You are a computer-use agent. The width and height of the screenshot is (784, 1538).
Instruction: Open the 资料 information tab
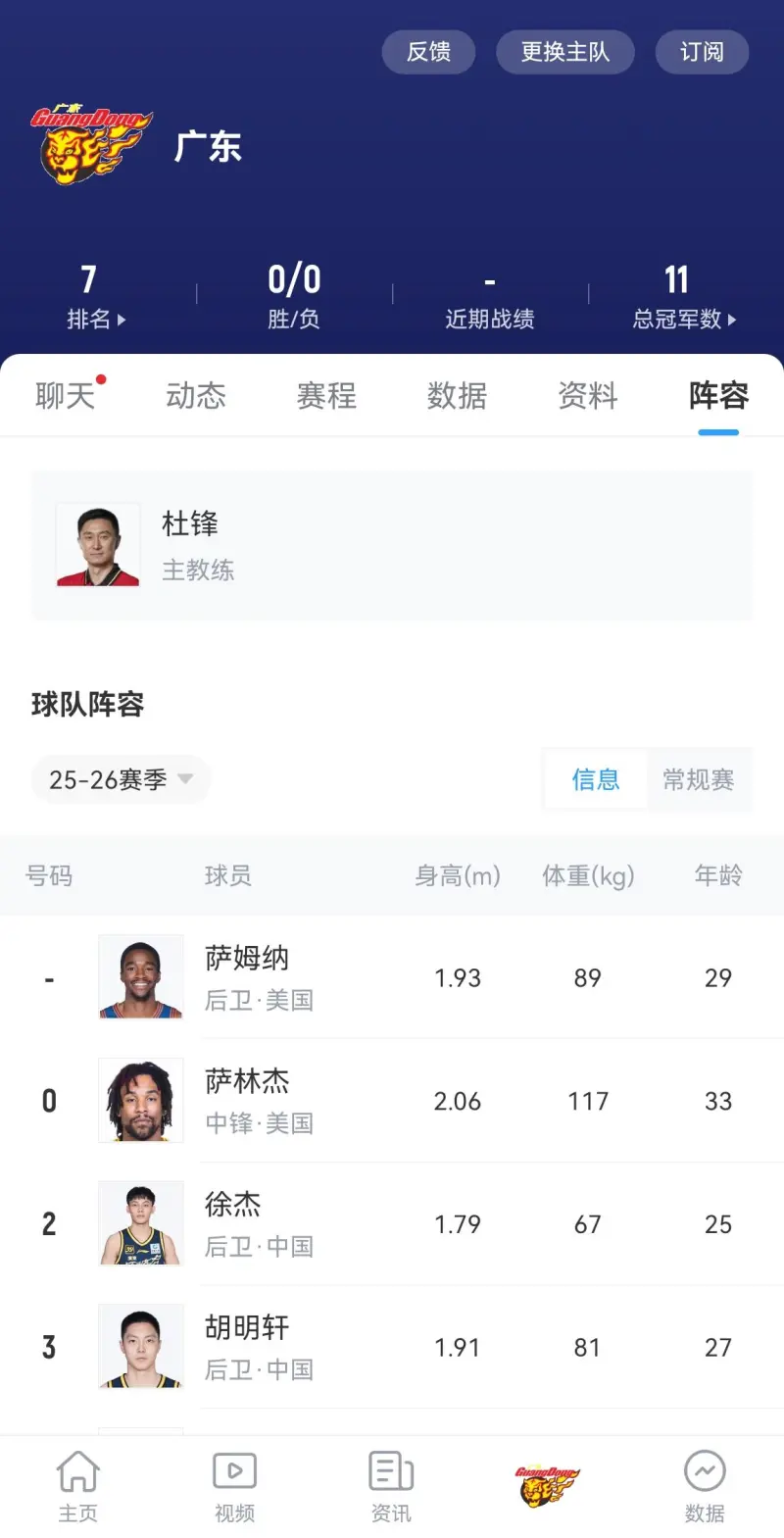point(587,395)
